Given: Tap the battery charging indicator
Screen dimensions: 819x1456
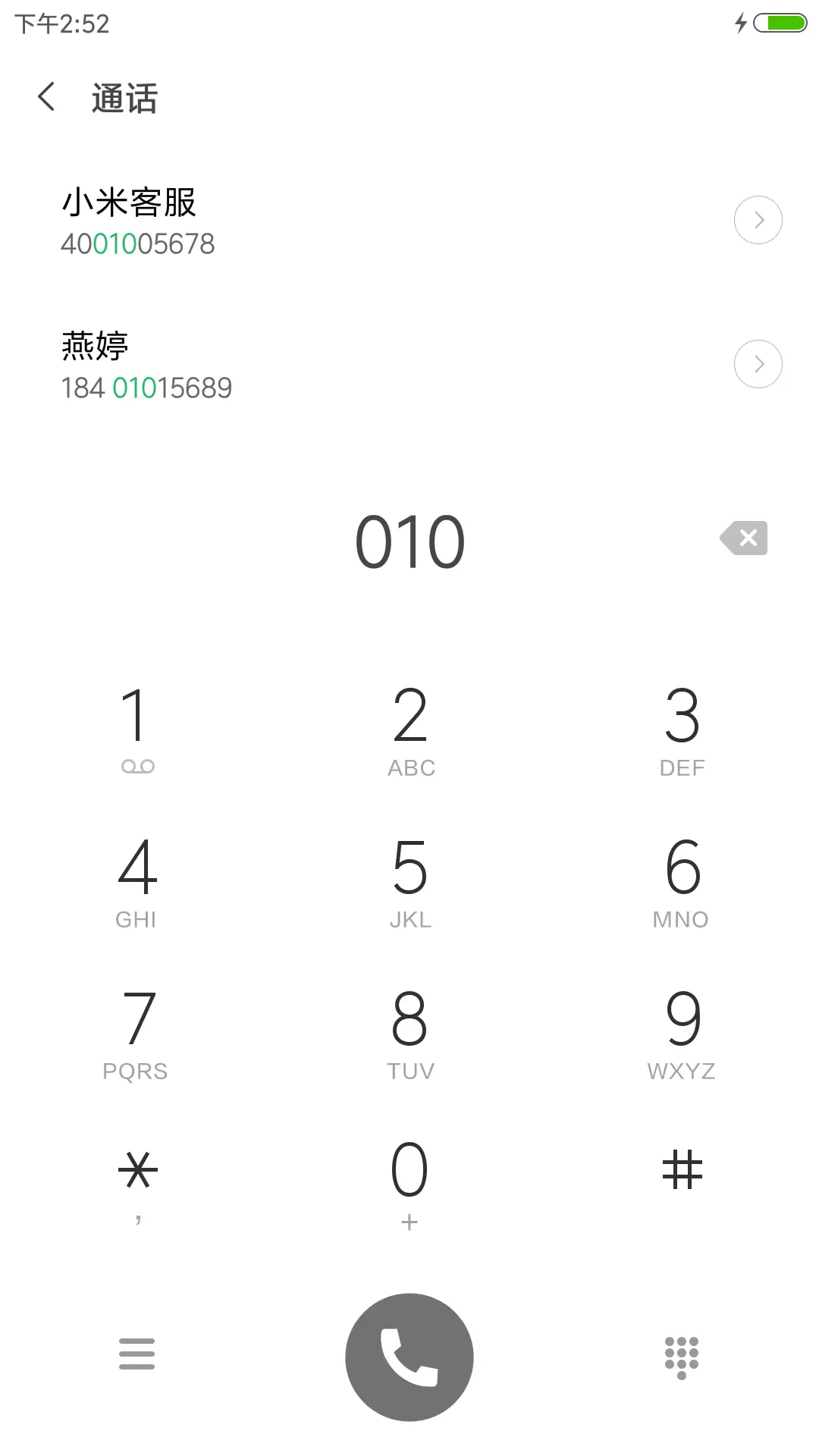Looking at the screenshot, I should click(x=773, y=24).
